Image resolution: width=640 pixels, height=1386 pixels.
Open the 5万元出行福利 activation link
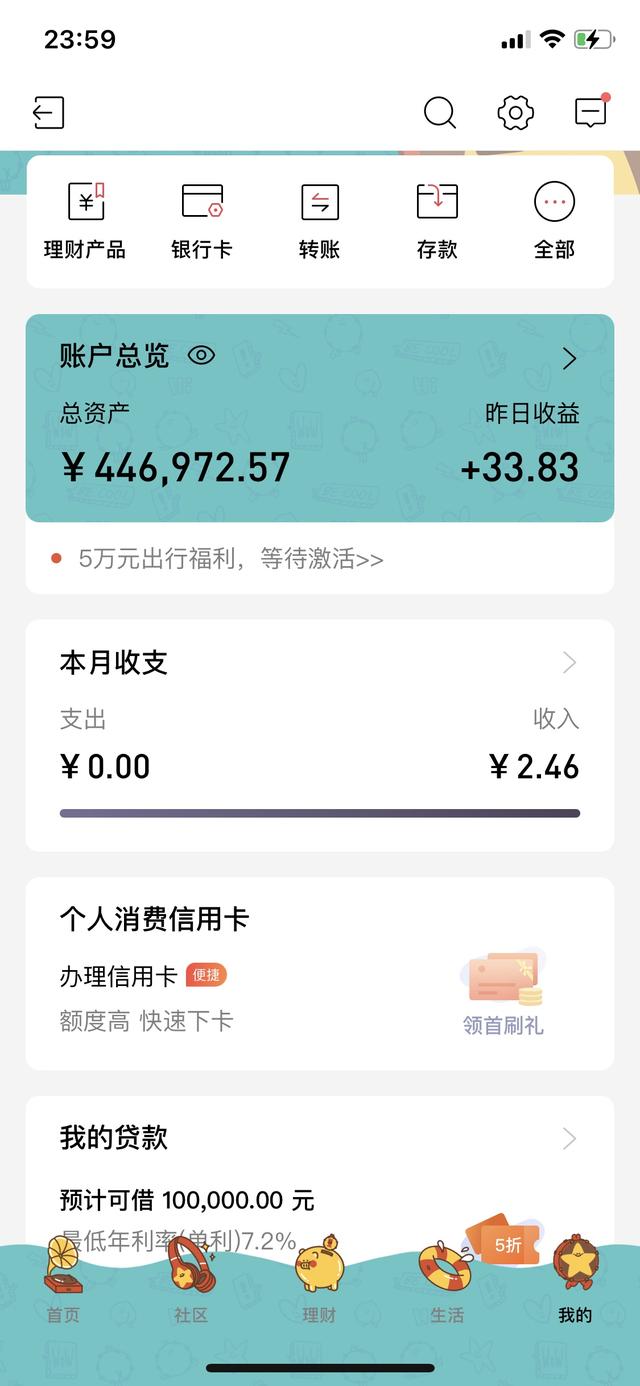(x=230, y=558)
